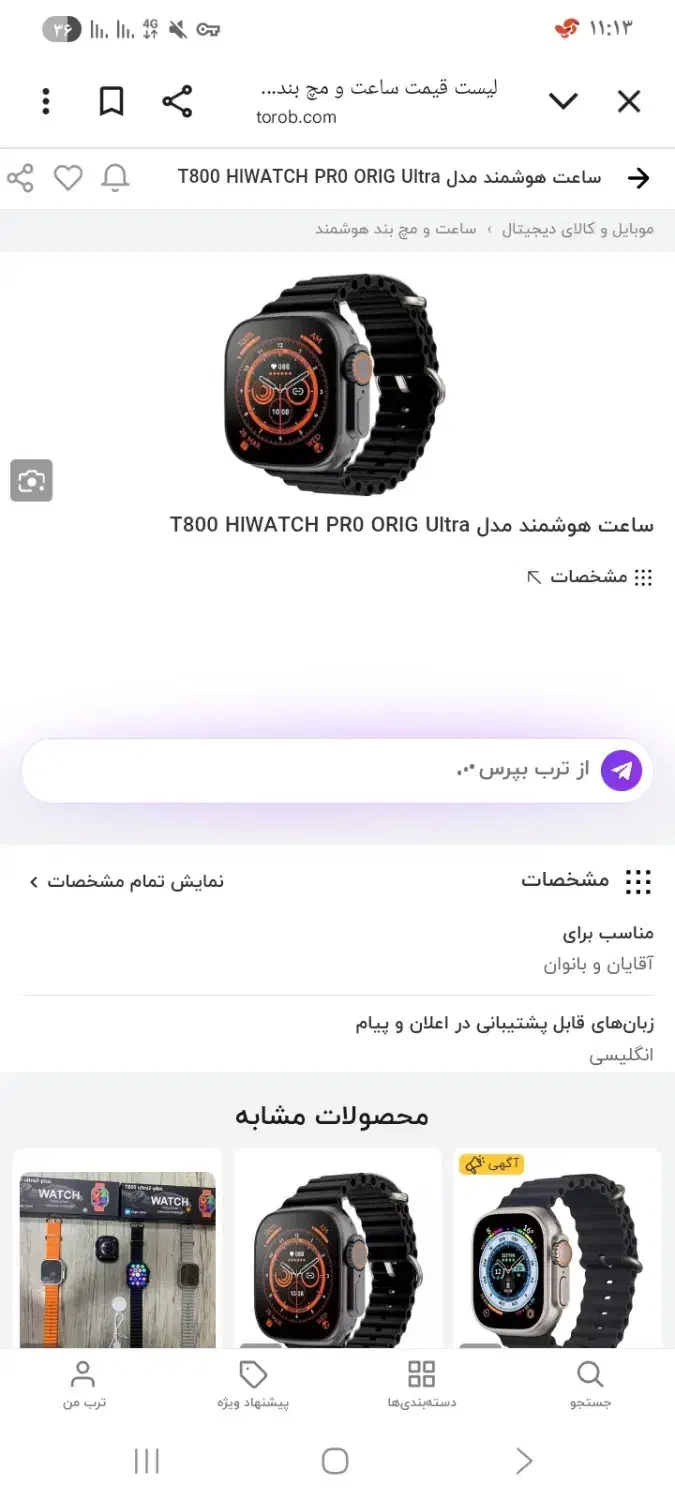This screenshot has width=675, height=1500.
Task: Expand the page title dropdown chevron
Action: tap(564, 101)
